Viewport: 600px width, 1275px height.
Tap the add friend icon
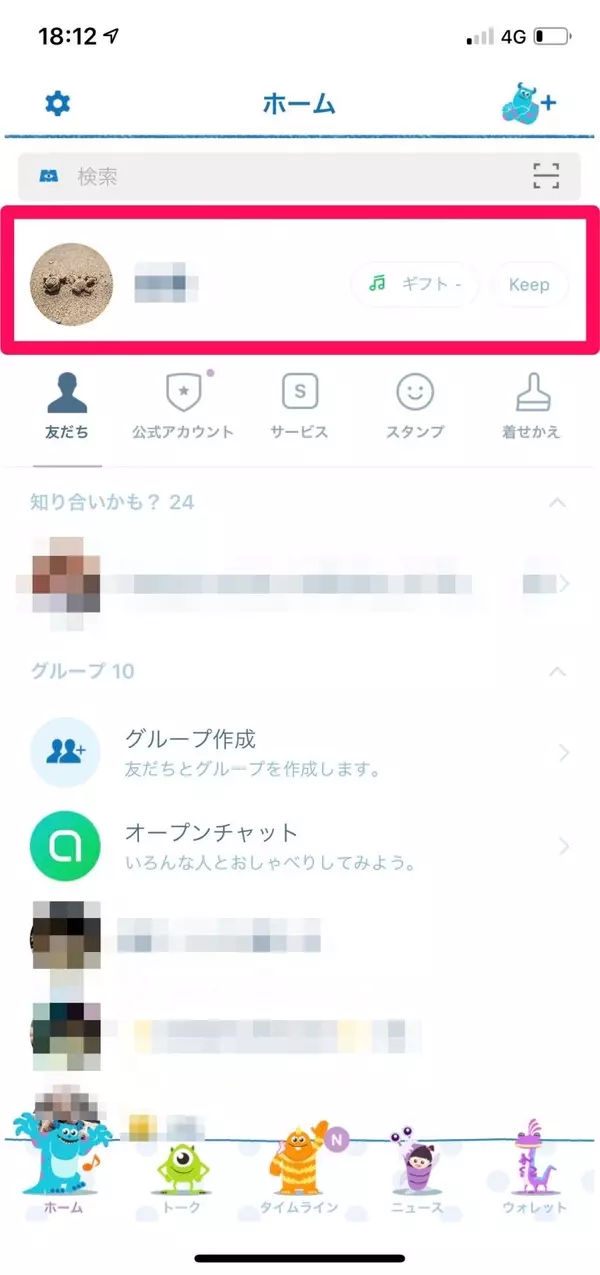tap(528, 103)
